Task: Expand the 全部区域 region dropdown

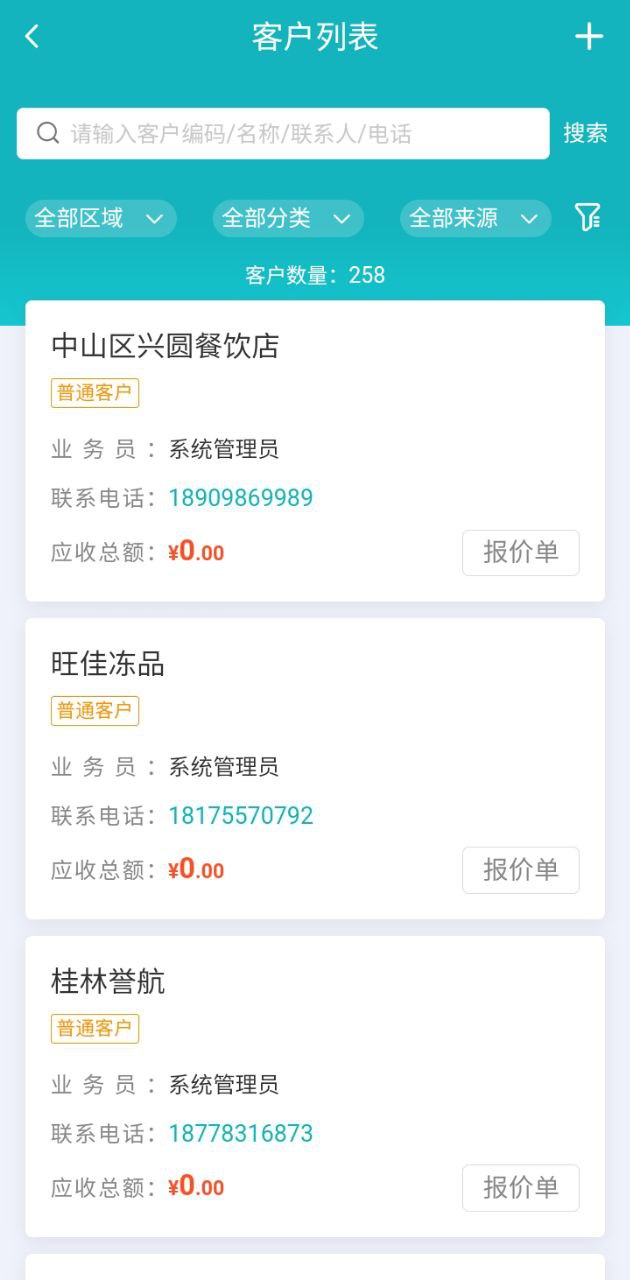Action: click(100, 219)
